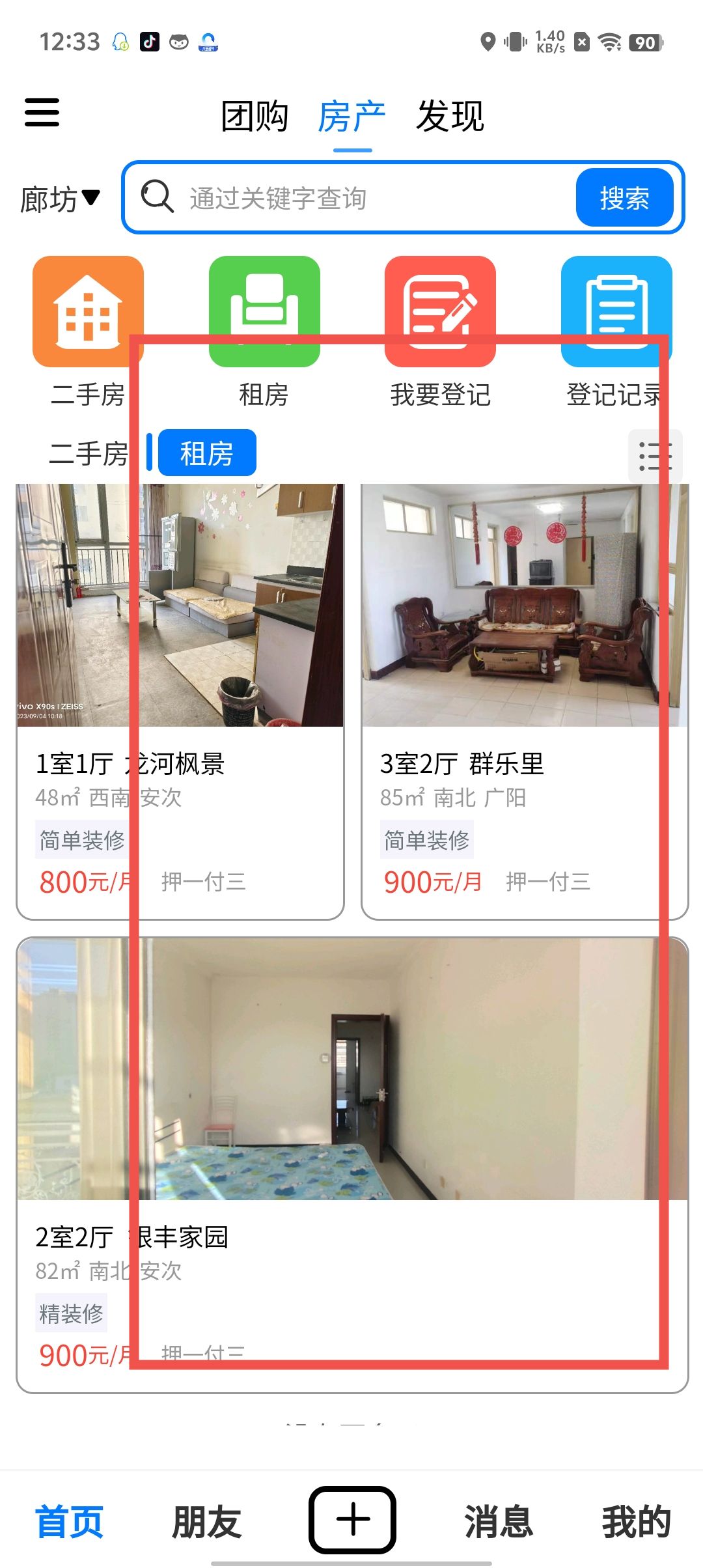The width and height of the screenshot is (703, 1568).
Task: Select the blue 租房 listing chip
Action: coord(207,453)
